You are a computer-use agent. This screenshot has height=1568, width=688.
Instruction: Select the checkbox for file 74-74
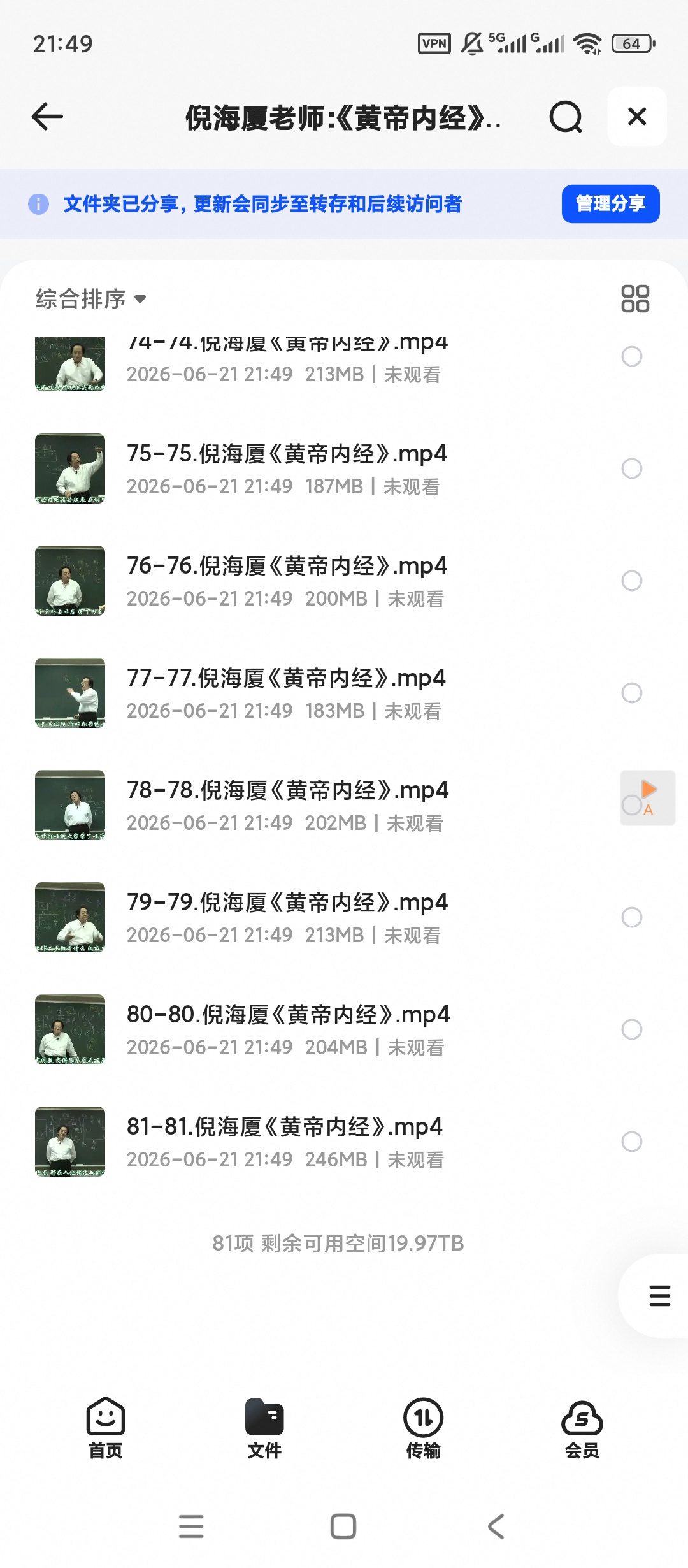pos(632,356)
